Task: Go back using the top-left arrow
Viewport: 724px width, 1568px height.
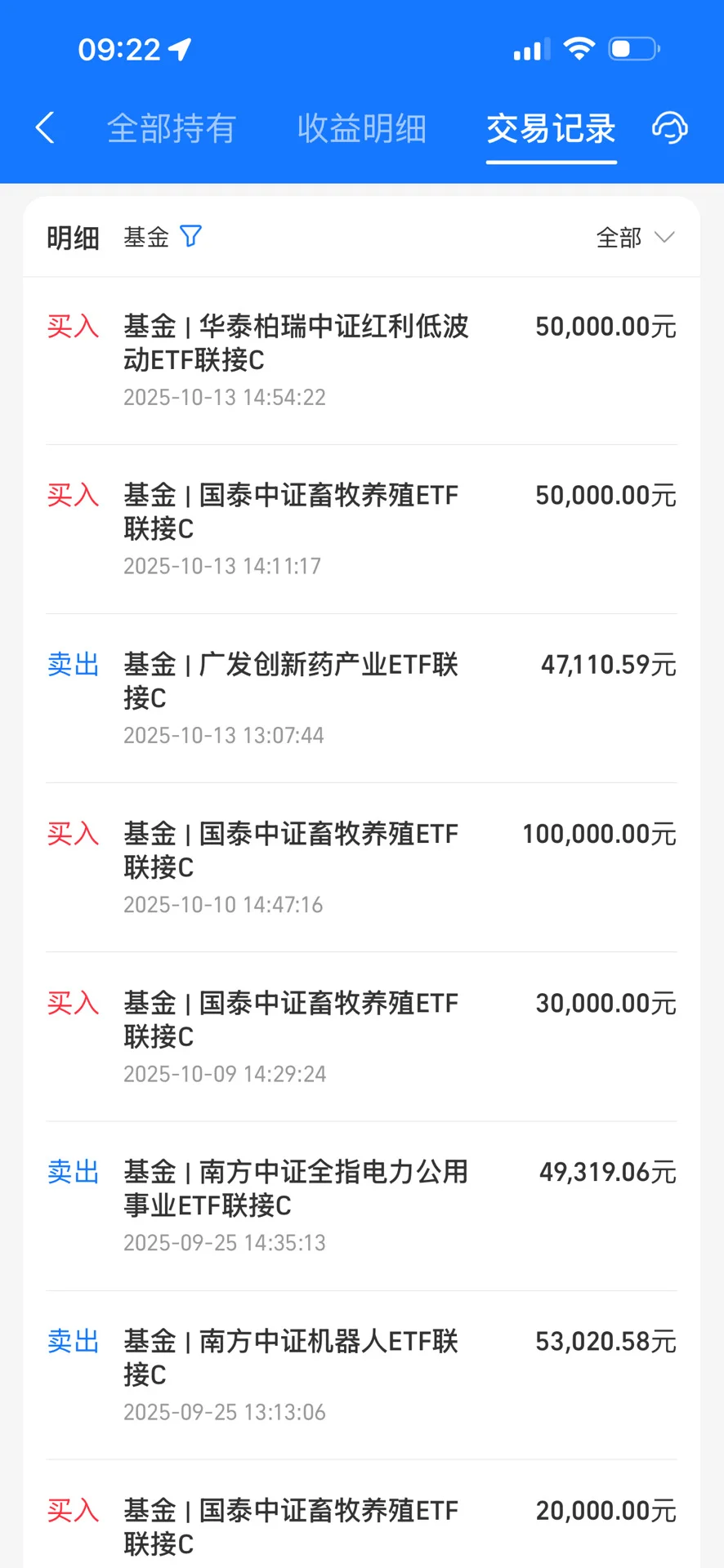Action: [x=46, y=128]
